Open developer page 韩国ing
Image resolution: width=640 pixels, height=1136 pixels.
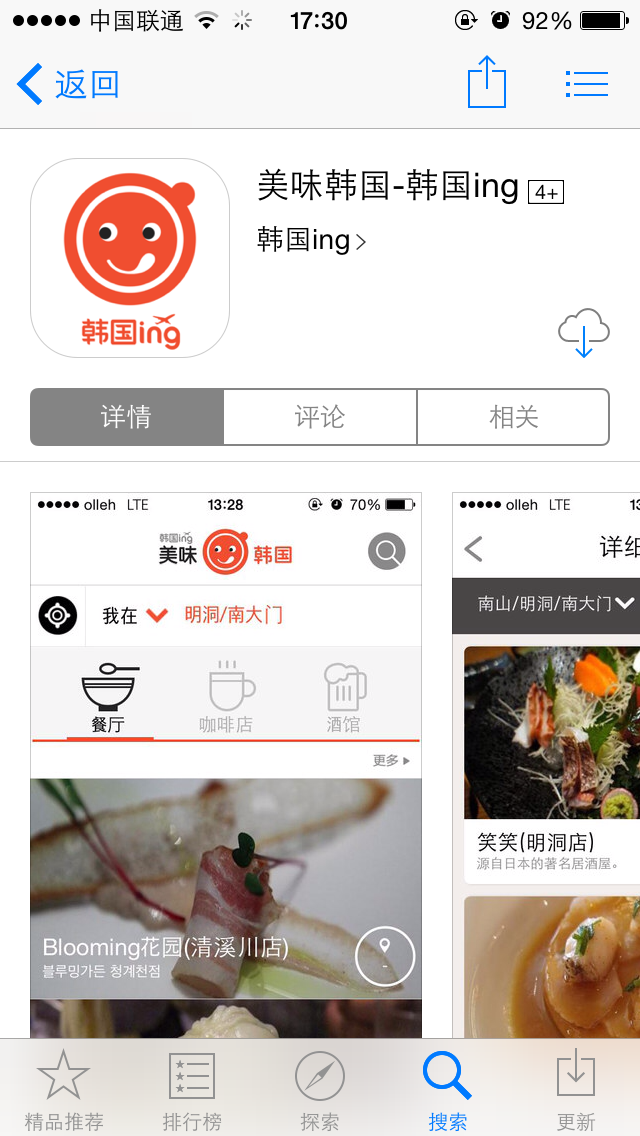coord(311,241)
